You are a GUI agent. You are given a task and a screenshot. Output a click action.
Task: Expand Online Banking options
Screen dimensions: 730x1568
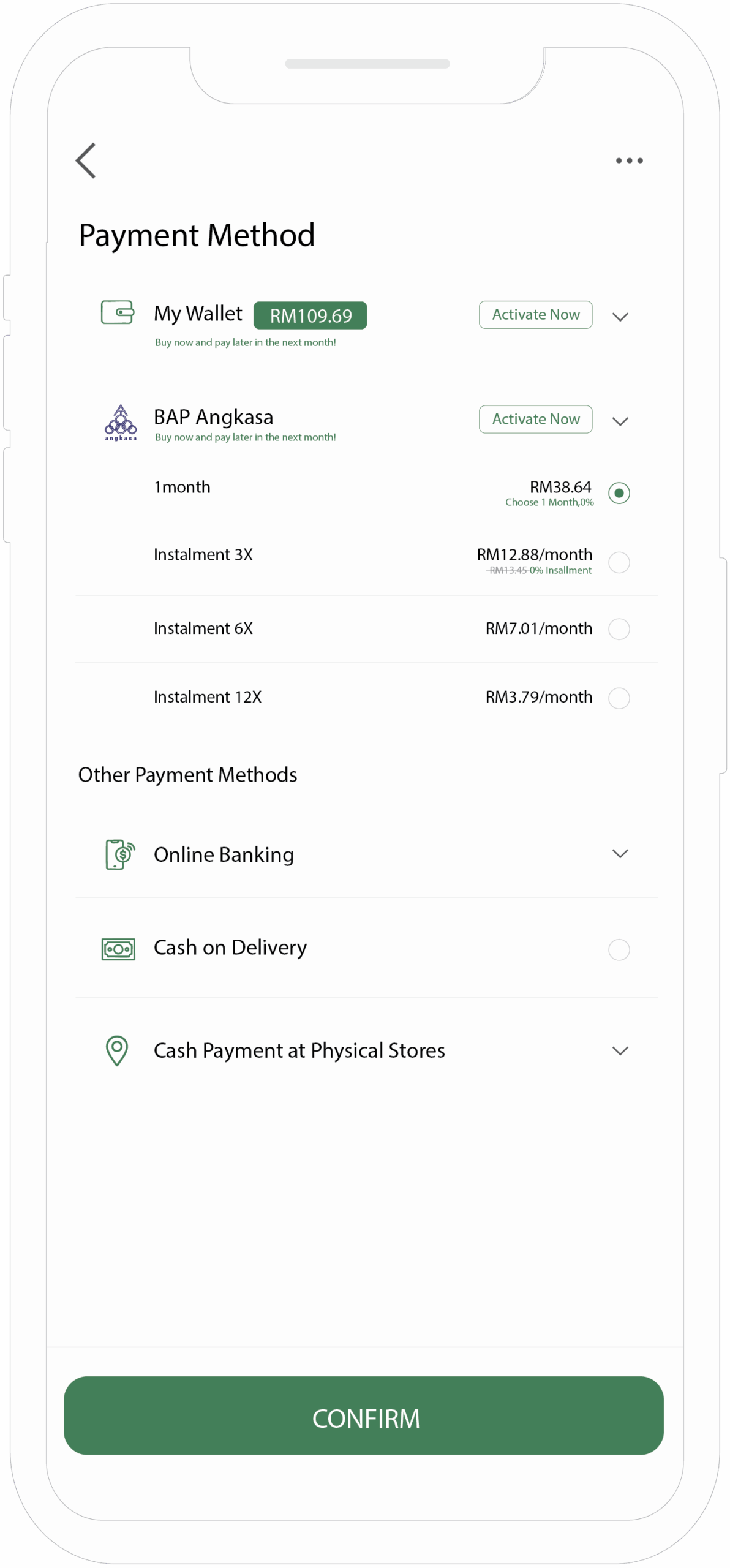[620, 854]
